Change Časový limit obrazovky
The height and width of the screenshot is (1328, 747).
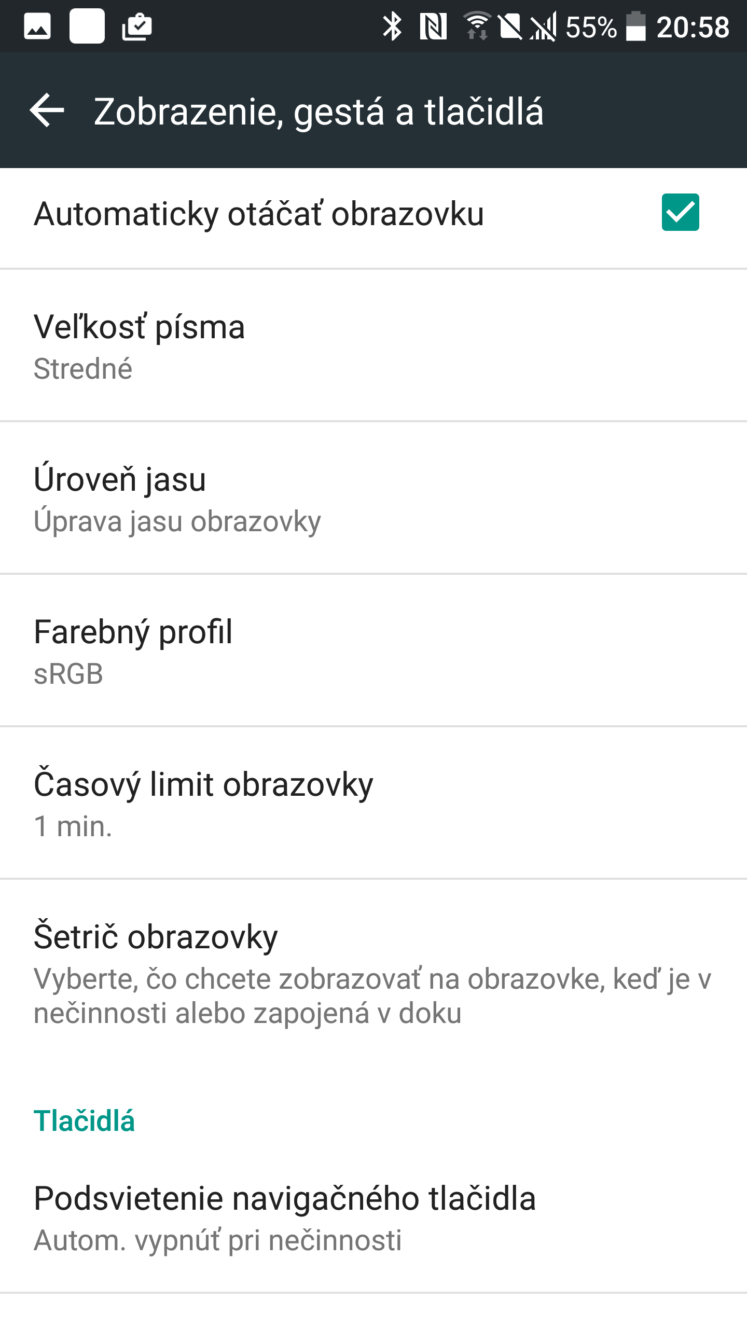(373, 804)
